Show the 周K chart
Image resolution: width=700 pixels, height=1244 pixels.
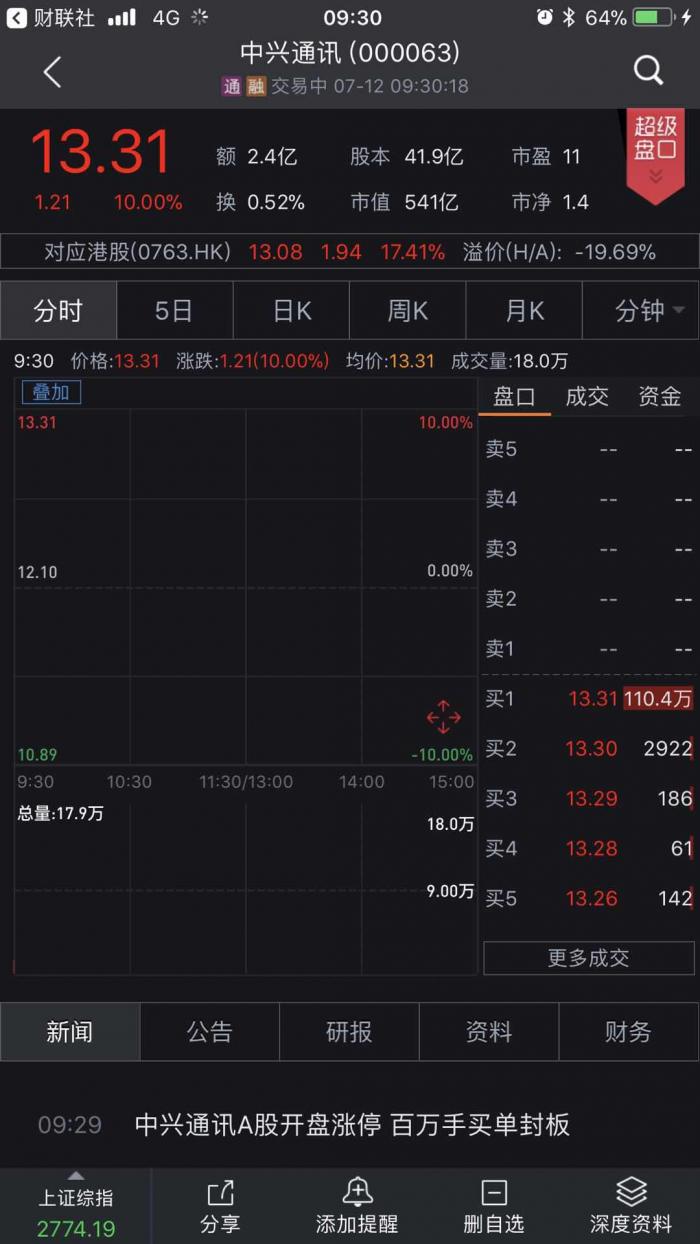tap(407, 311)
